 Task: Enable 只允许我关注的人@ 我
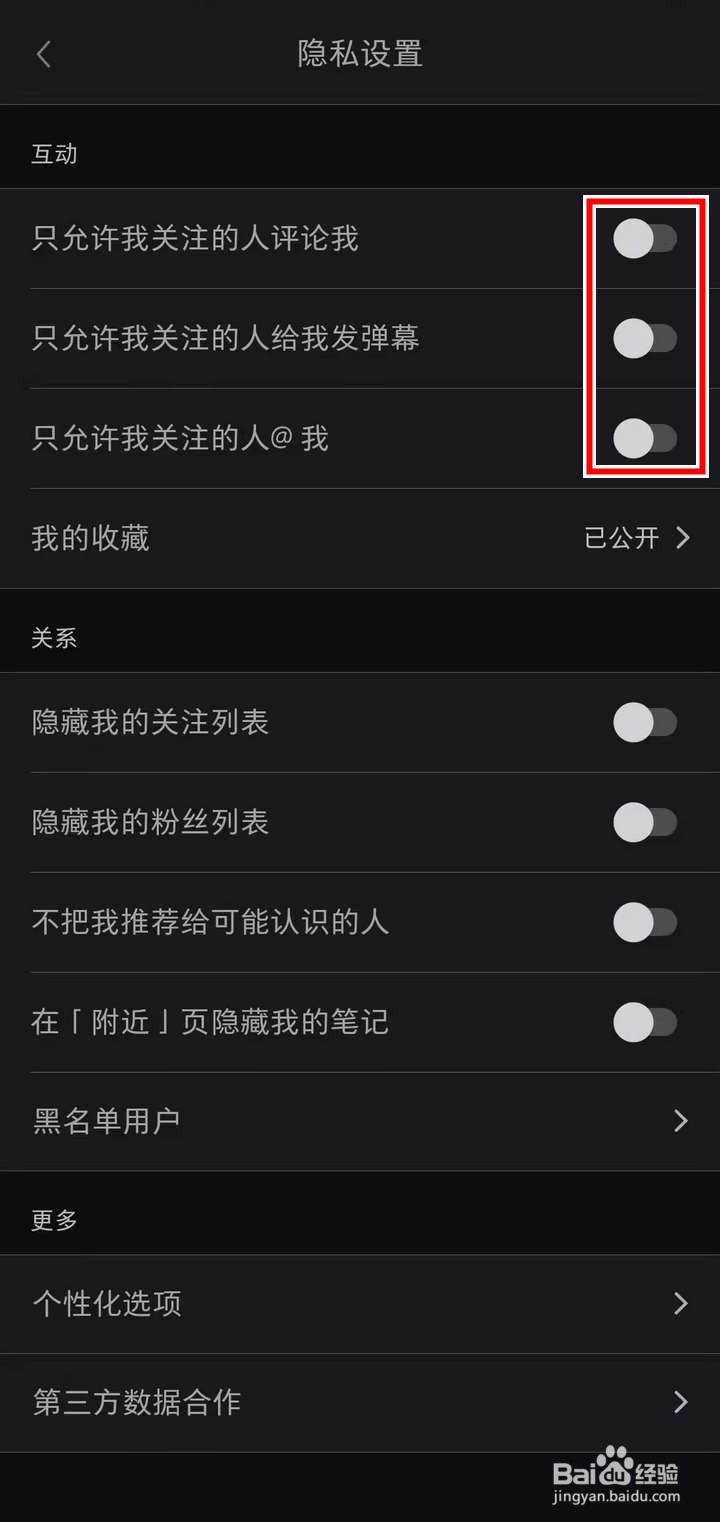(644, 438)
